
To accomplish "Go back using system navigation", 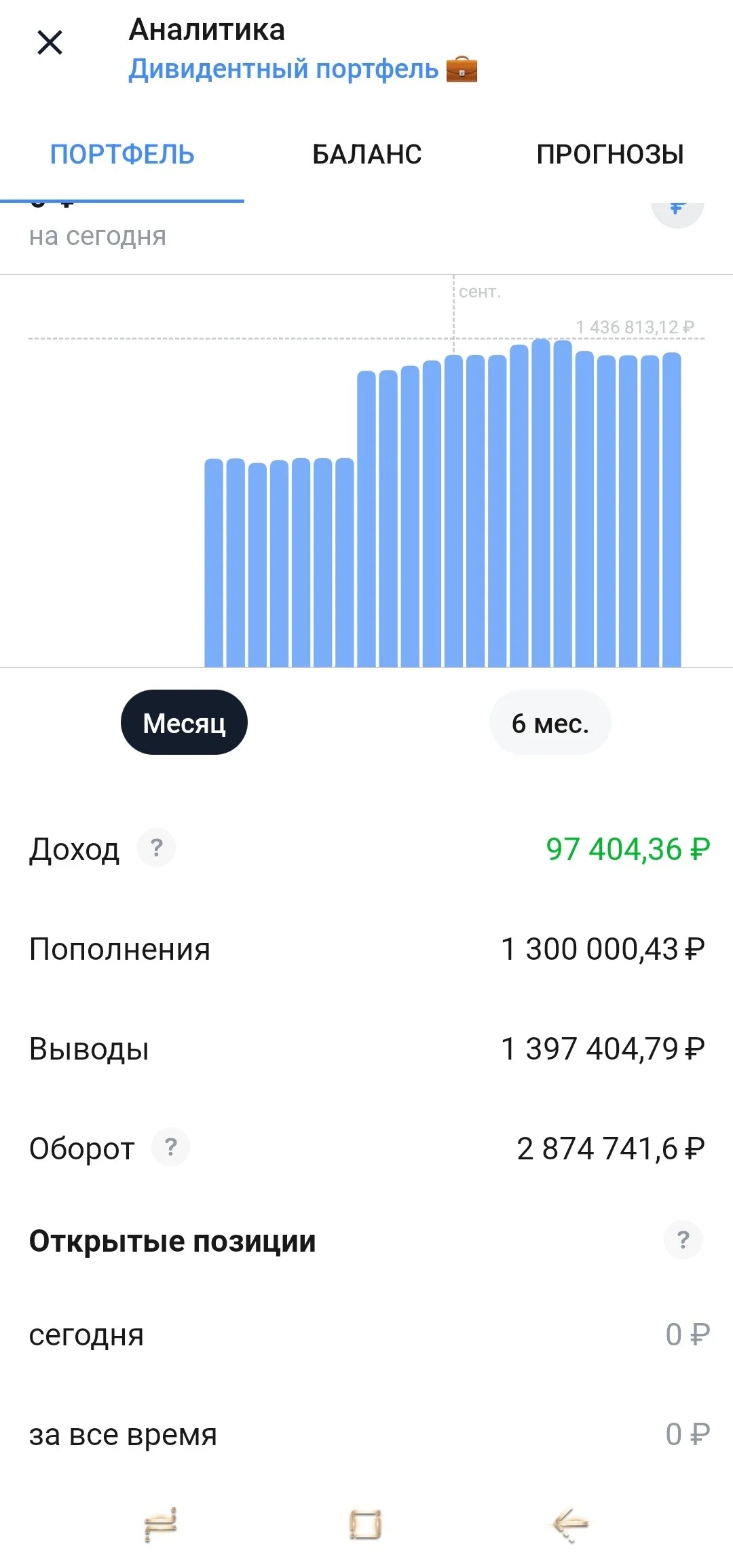I will tap(569, 1525).
